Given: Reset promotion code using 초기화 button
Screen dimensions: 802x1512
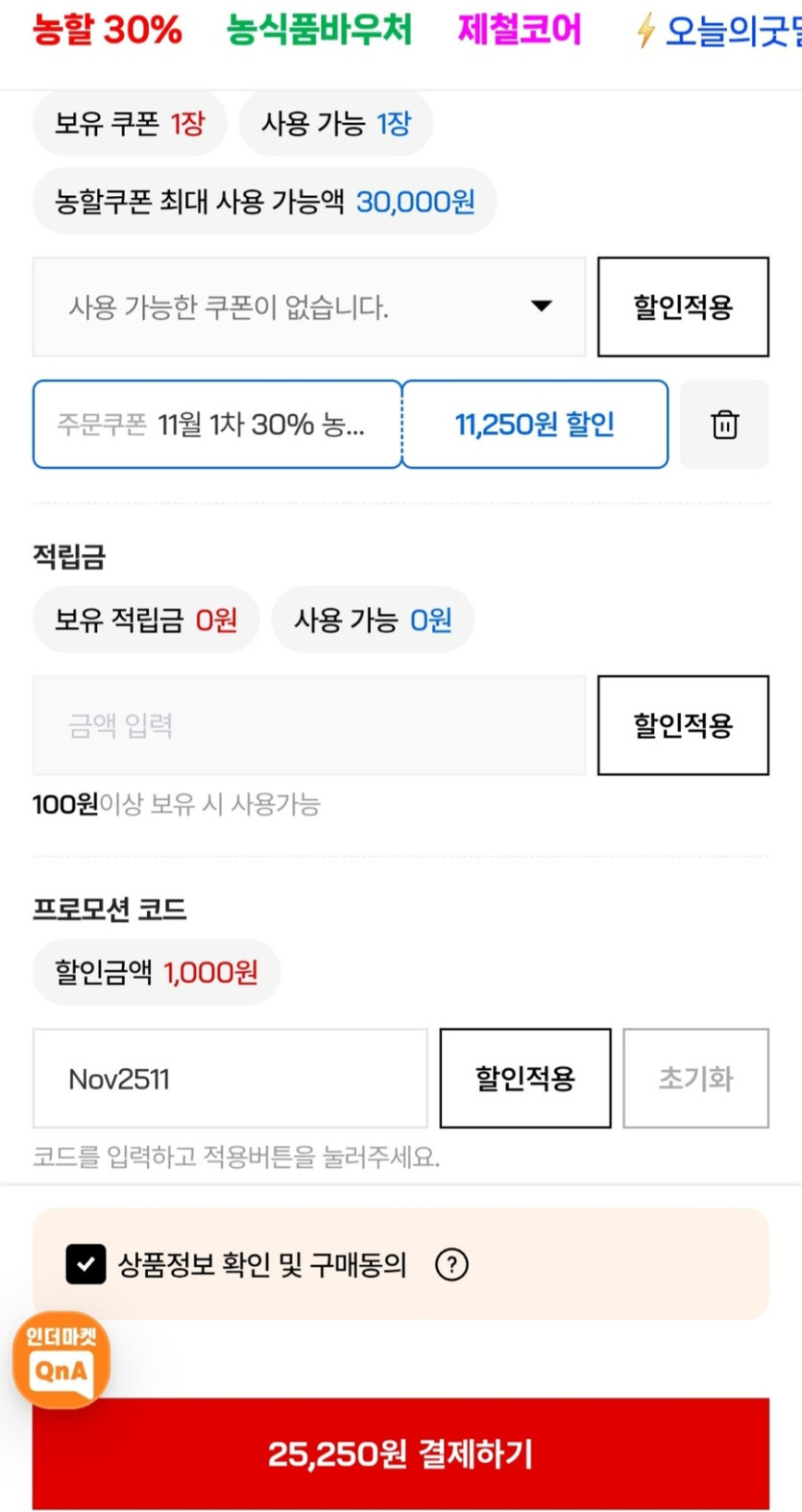Looking at the screenshot, I should point(695,1078).
